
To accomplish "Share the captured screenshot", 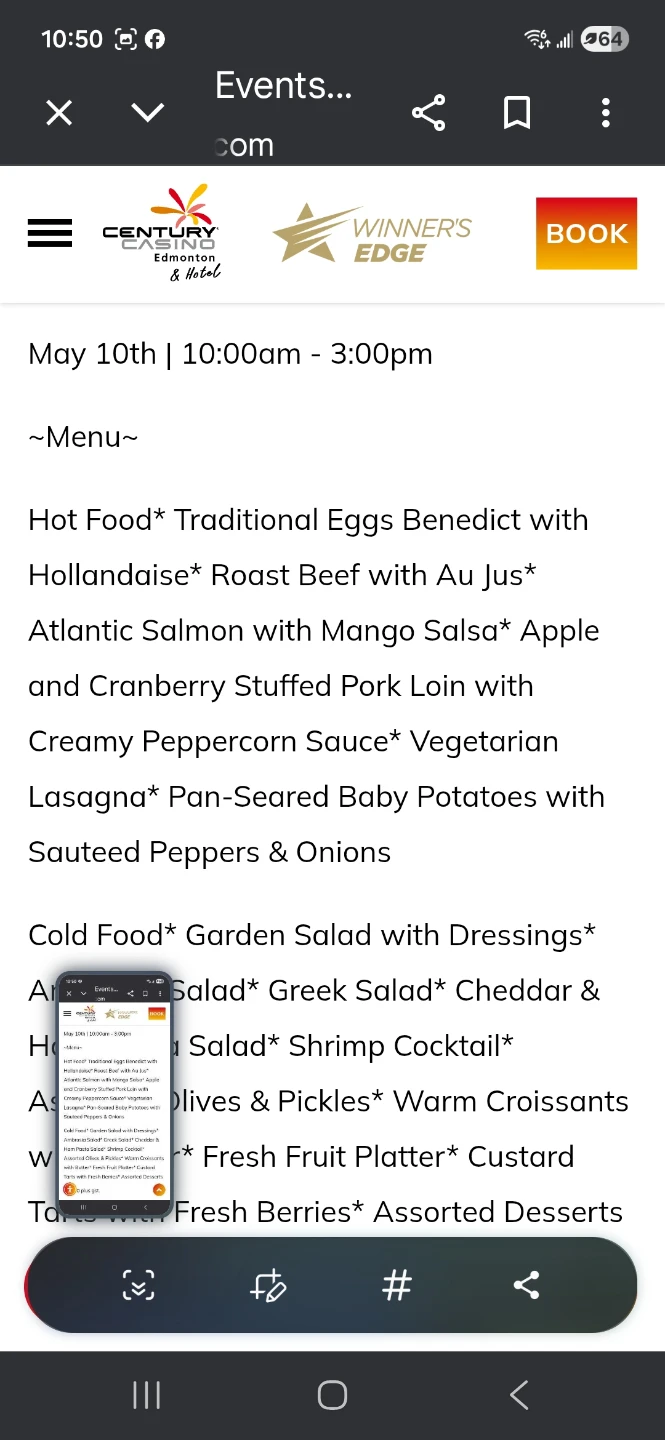I will (x=526, y=1285).
